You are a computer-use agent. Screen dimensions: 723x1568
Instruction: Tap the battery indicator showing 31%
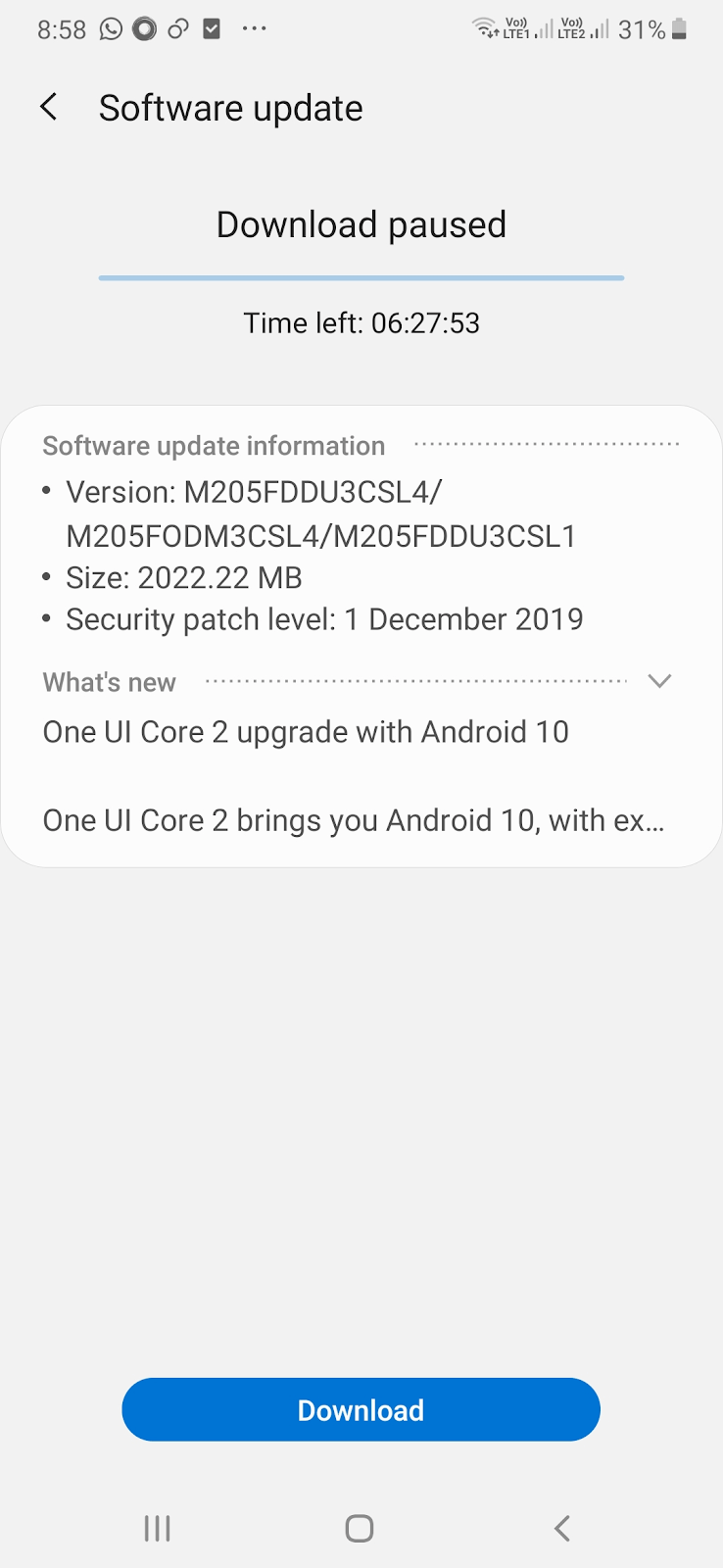[651, 28]
